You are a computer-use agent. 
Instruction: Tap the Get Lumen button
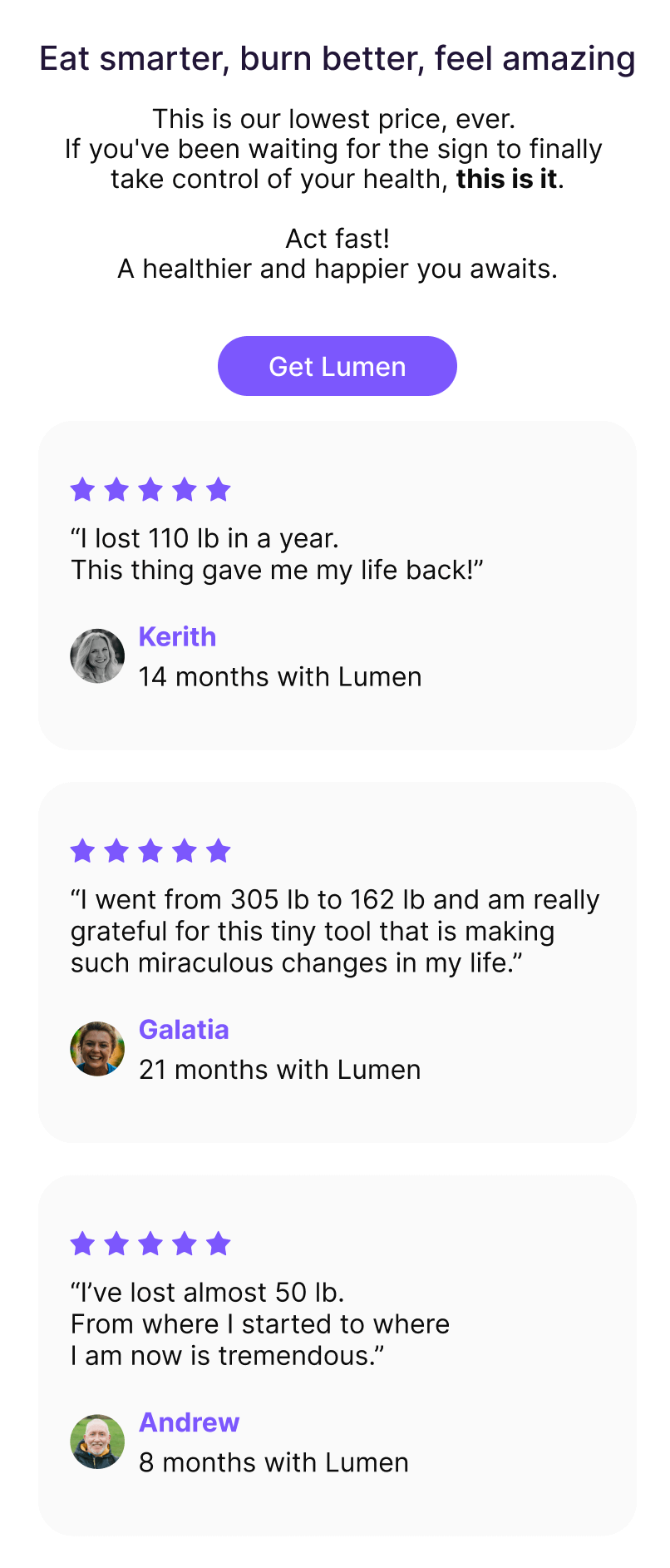tap(337, 366)
